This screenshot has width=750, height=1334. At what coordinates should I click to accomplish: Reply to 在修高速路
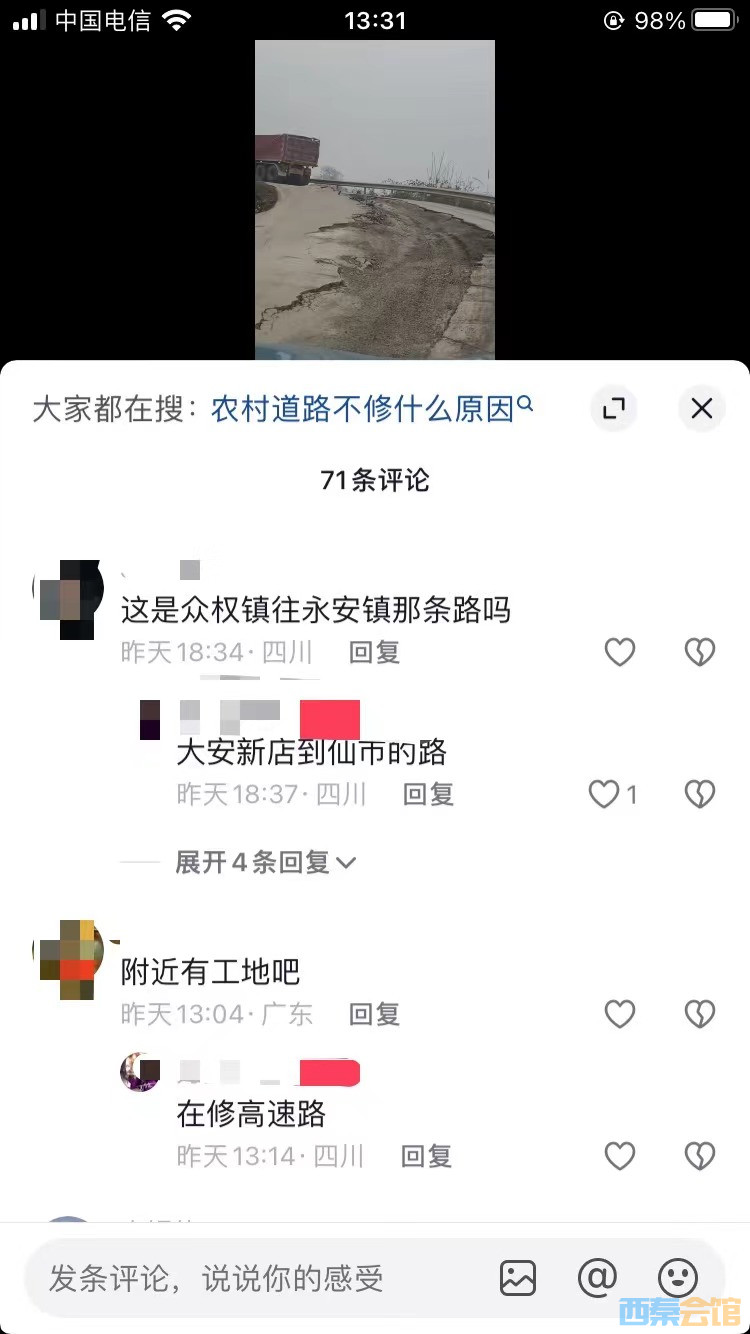426,1157
